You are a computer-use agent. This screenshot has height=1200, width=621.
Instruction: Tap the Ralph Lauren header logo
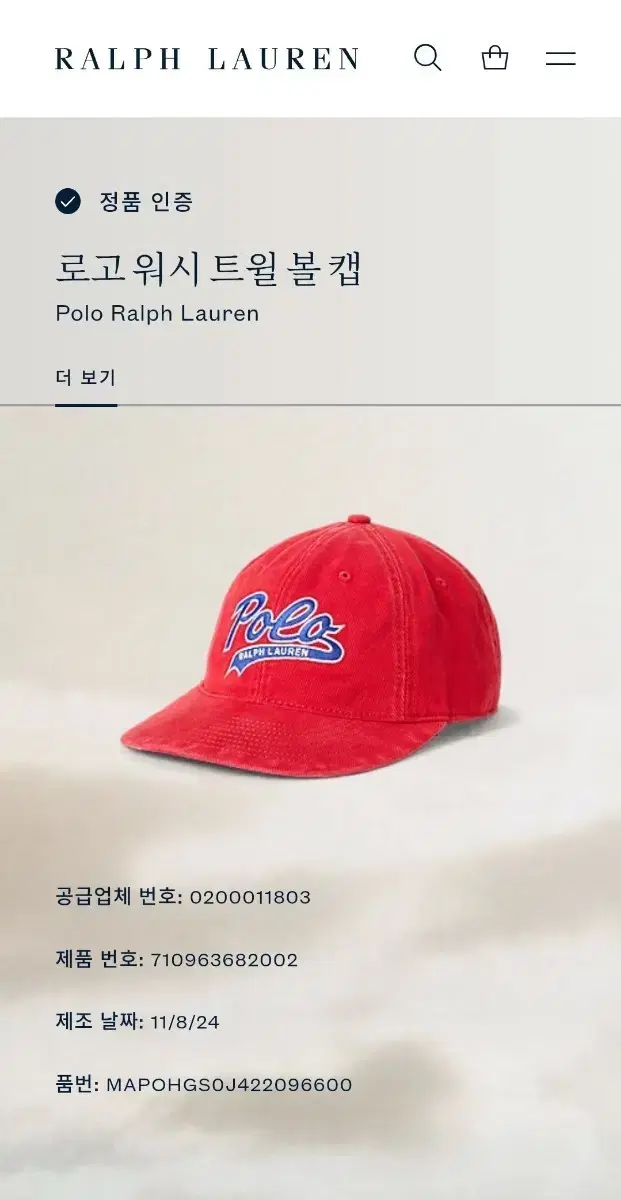(x=207, y=59)
